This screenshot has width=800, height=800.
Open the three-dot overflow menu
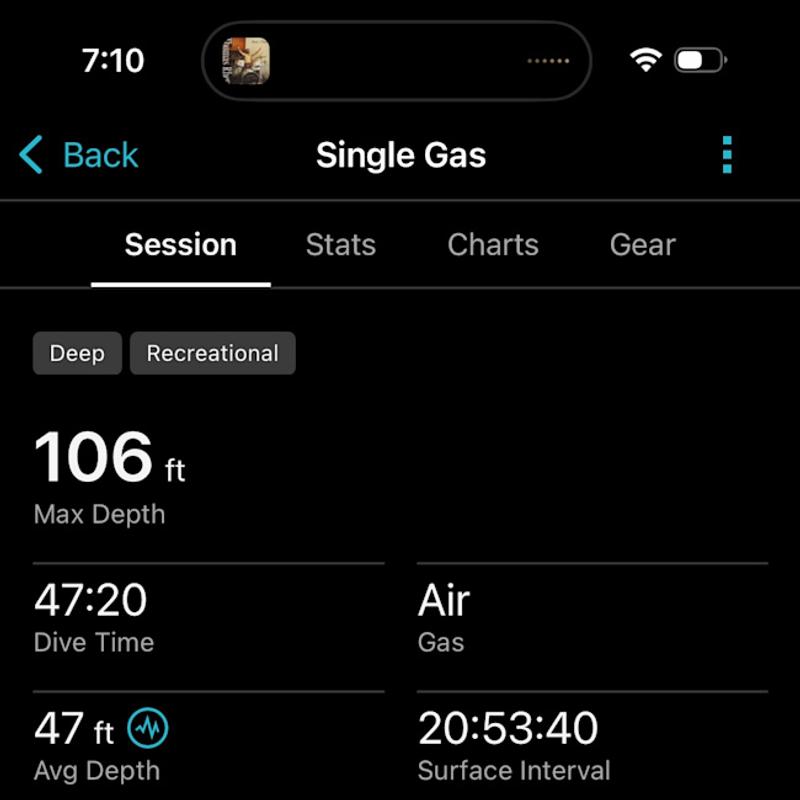tap(727, 156)
